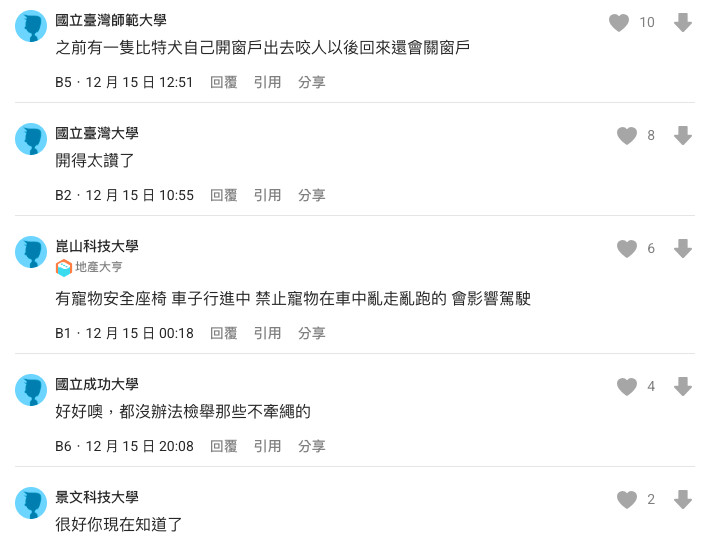Share the B2 comment
The height and width of the screenshot is (542, 705).
(311, 195)
